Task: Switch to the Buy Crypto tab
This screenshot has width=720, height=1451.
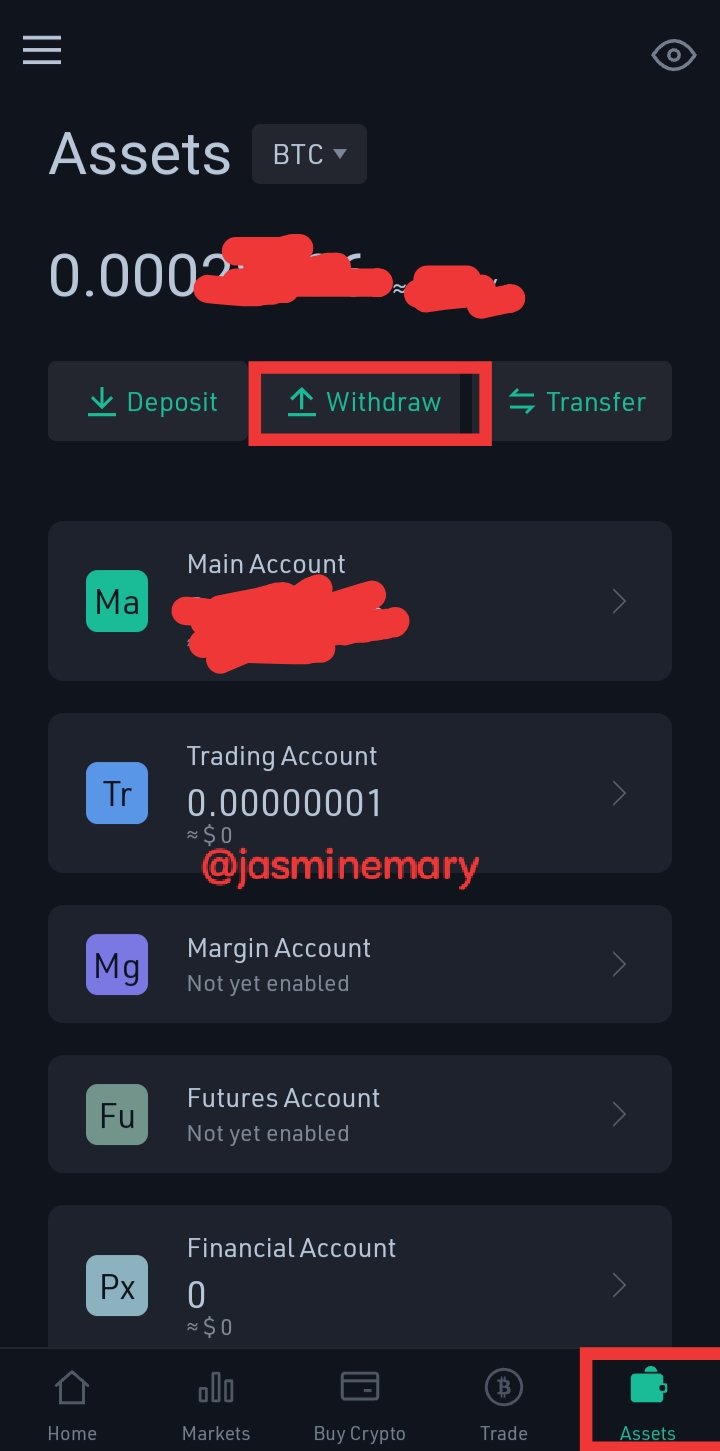Action: click(360, 1405)
